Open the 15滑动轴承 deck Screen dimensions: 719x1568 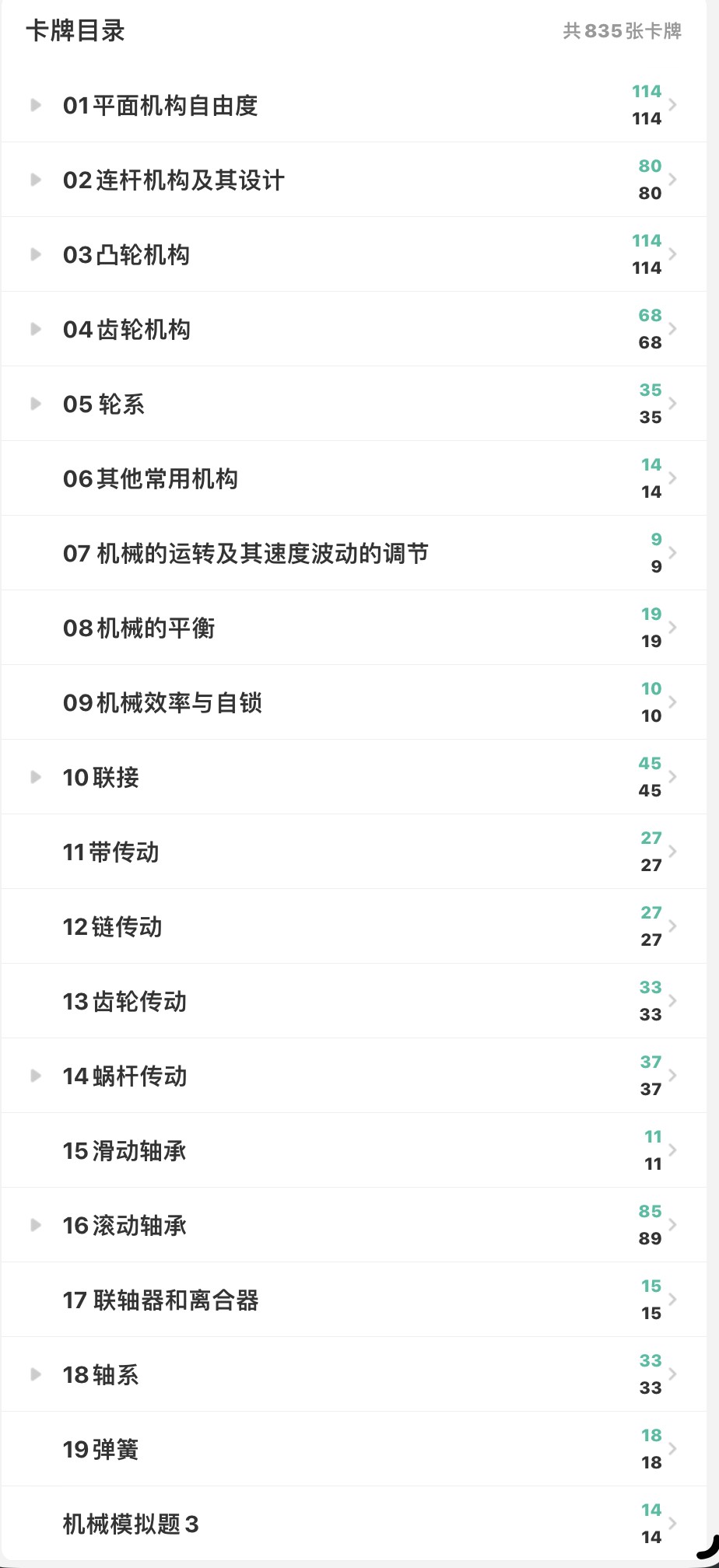click(354, 1150)
